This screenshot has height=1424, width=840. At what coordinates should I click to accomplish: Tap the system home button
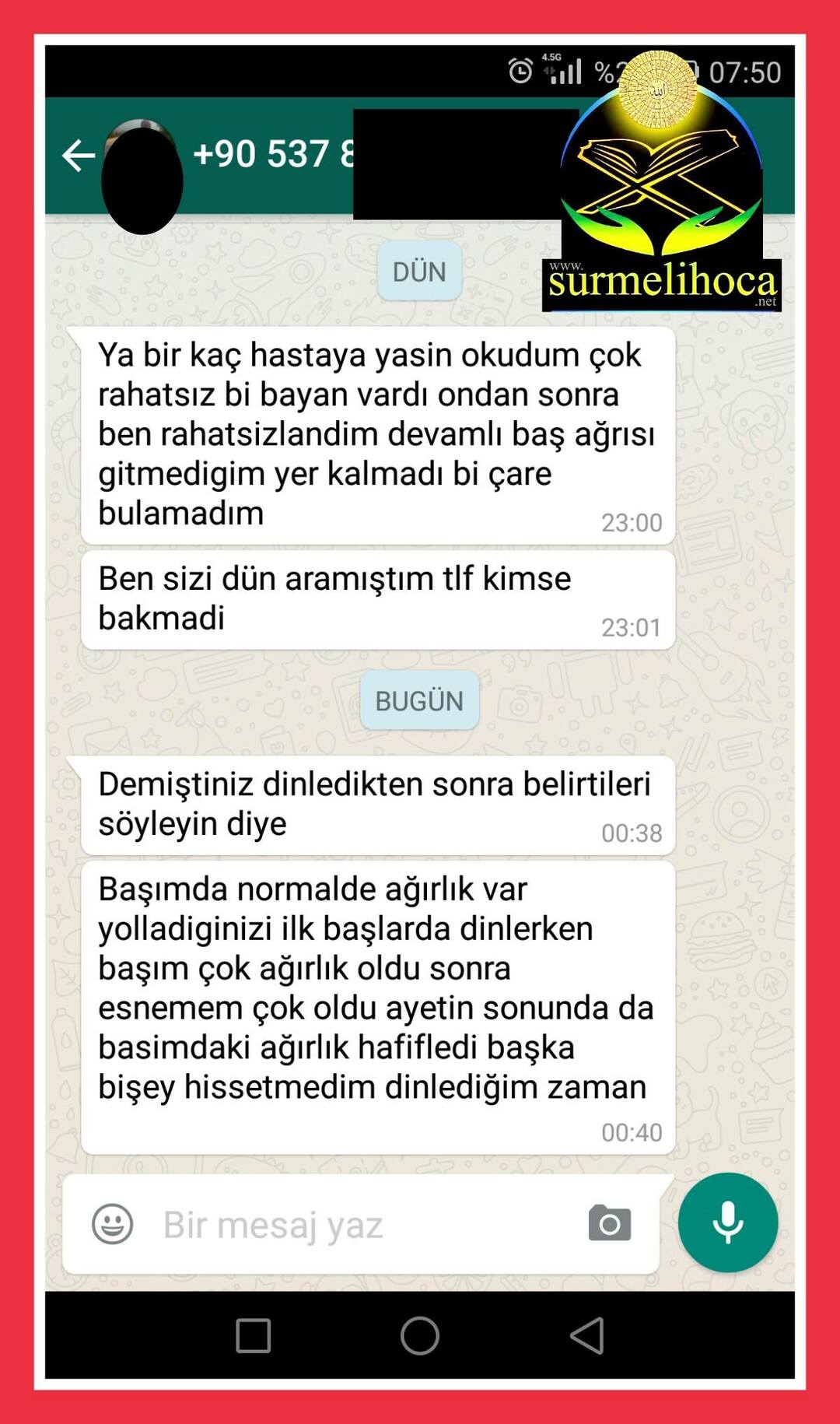[420, 1336]
